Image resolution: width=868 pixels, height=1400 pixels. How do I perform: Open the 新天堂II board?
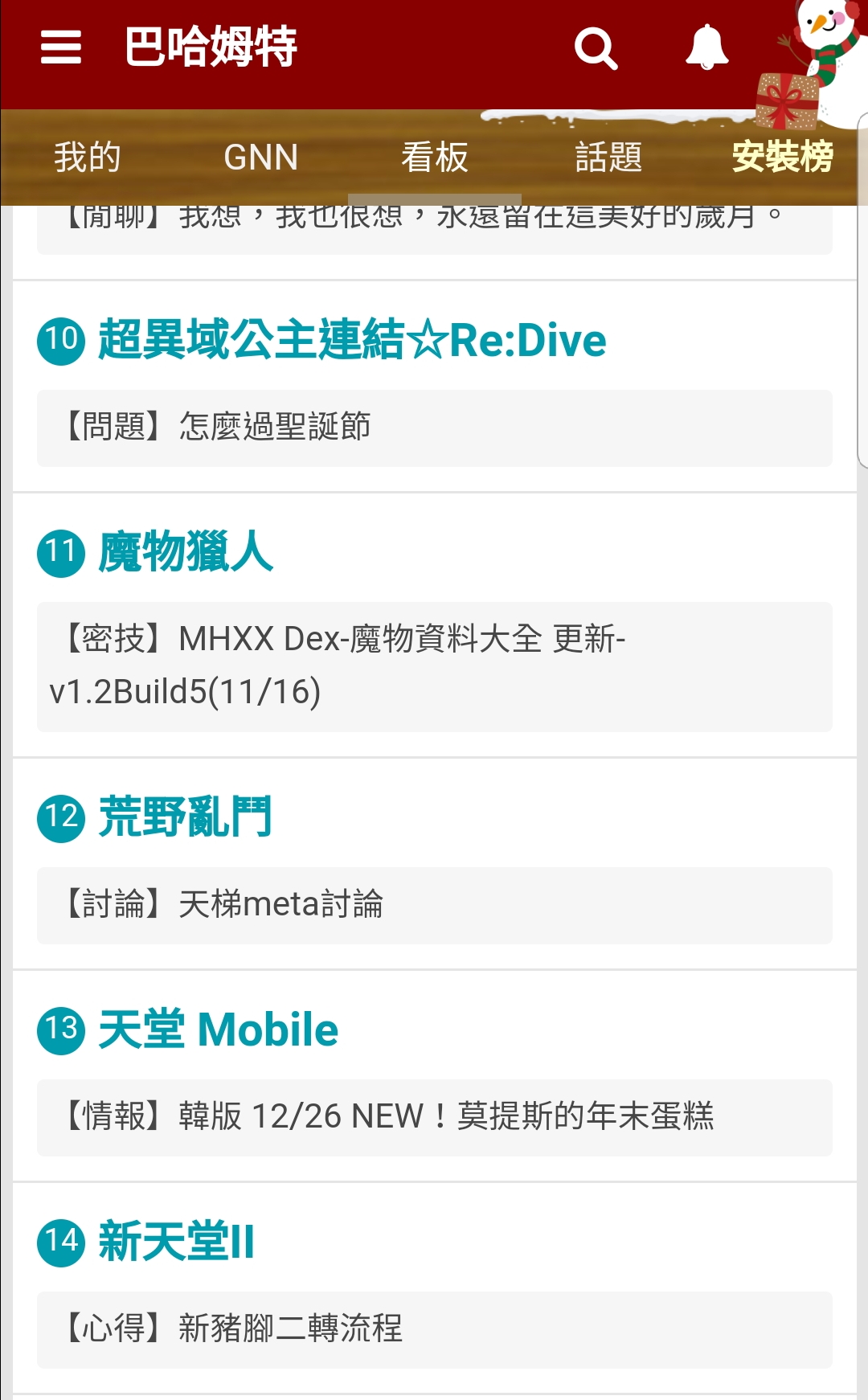176,1242
